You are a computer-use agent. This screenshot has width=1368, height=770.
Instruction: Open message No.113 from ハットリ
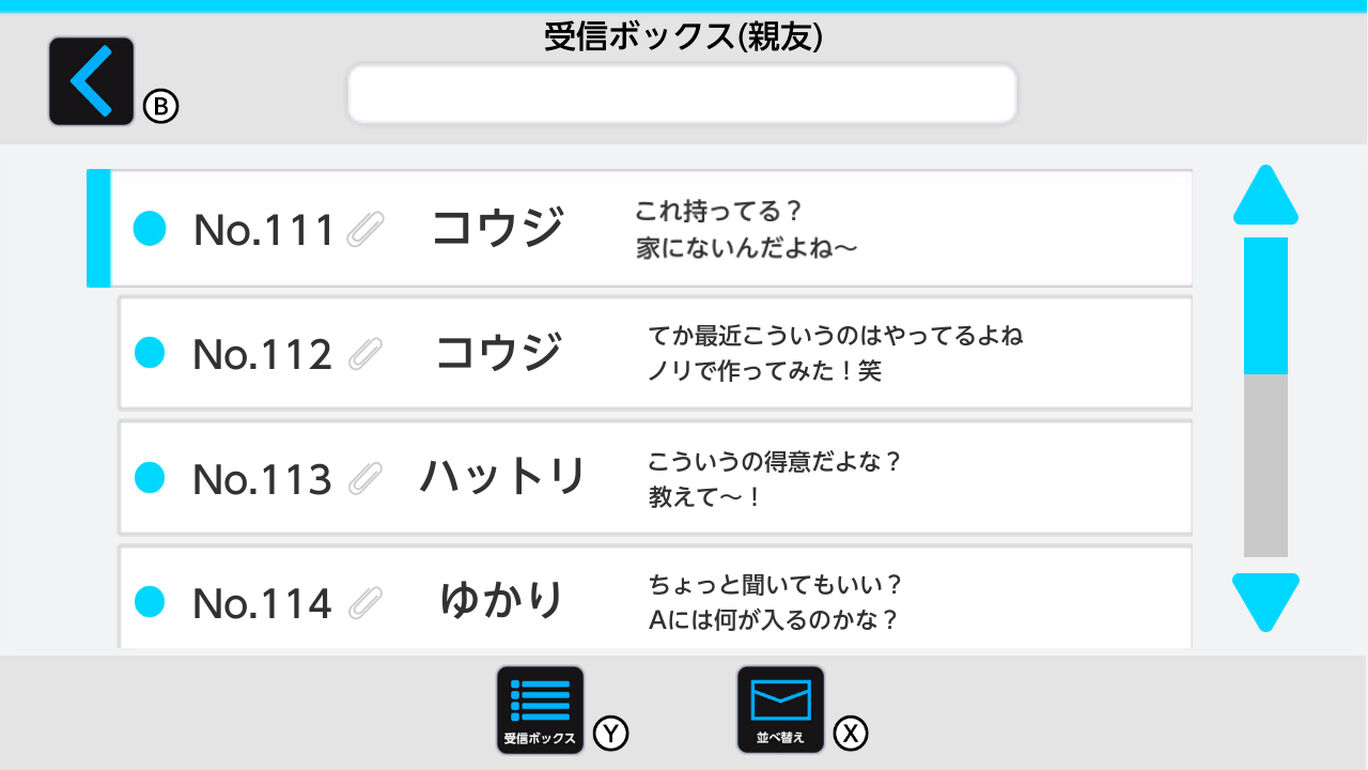[655, 478]
